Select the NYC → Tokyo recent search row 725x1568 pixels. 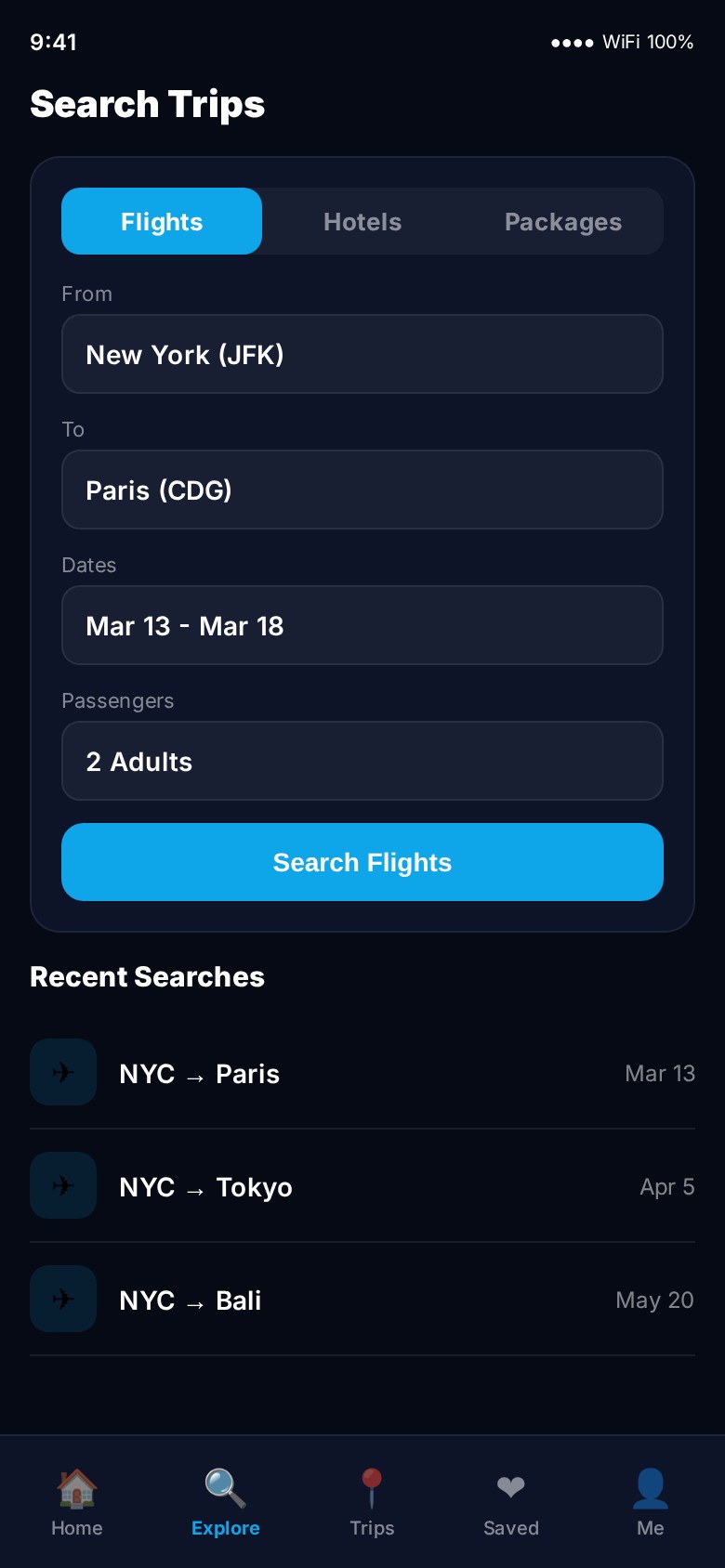click(x=362, y=1185)
